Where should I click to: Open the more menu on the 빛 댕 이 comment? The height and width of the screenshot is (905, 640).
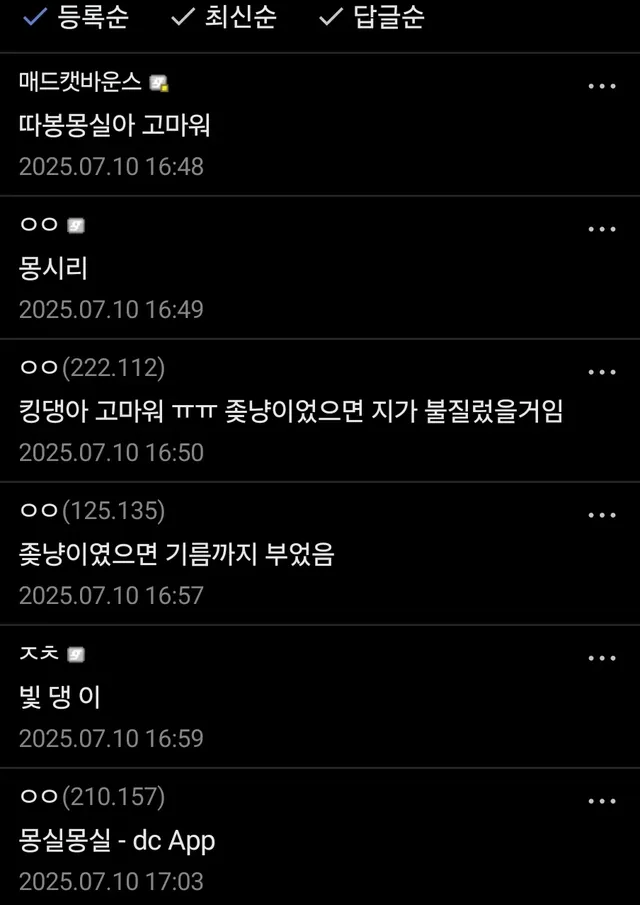pos(602,658)
